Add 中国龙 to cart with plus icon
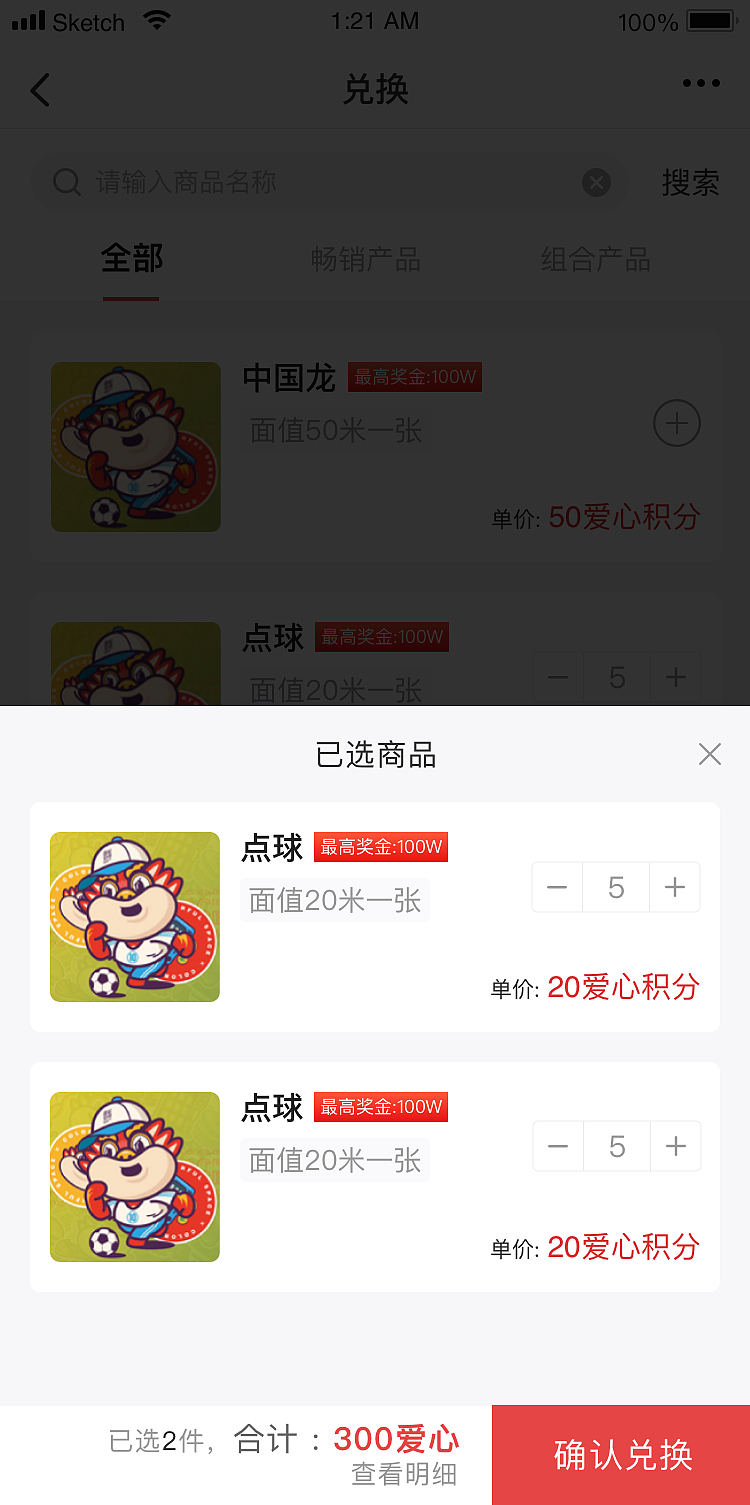Viewport: 750px width, 1505px height. (x=676, y=423)
